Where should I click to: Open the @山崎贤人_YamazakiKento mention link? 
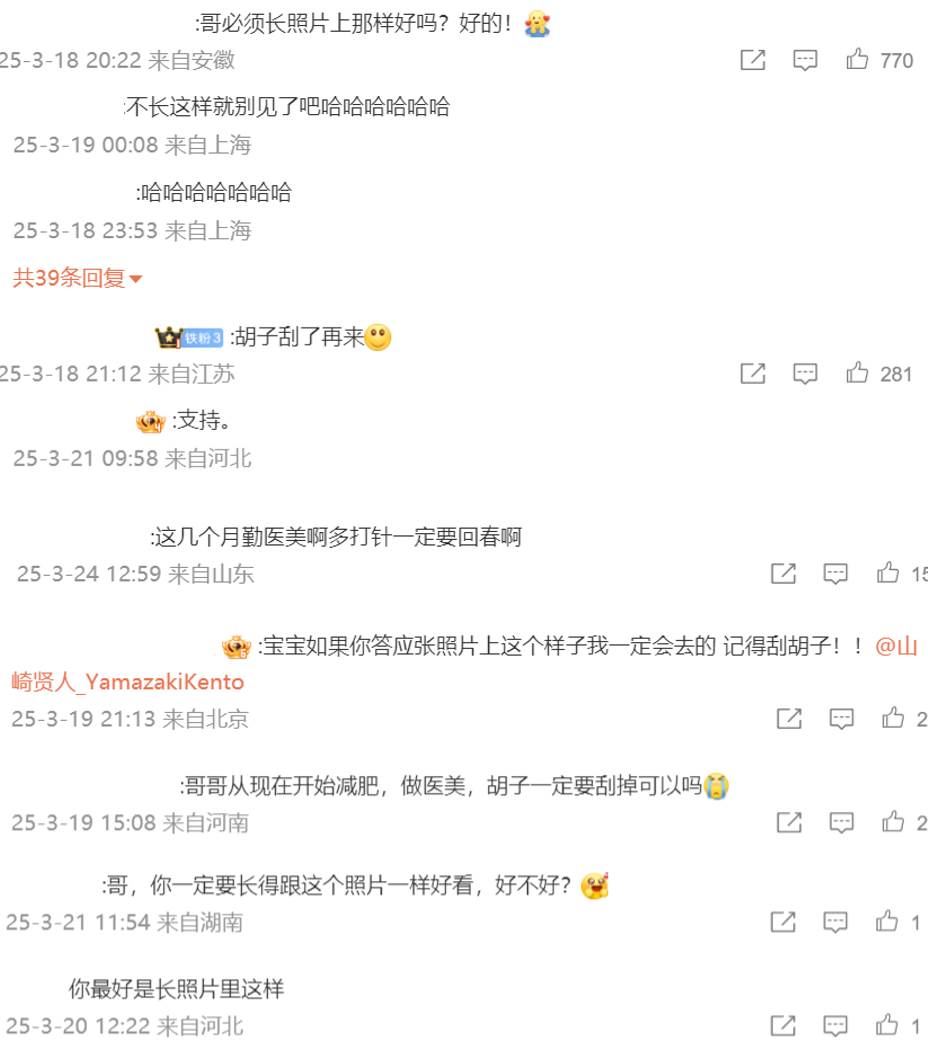point(128,682)
